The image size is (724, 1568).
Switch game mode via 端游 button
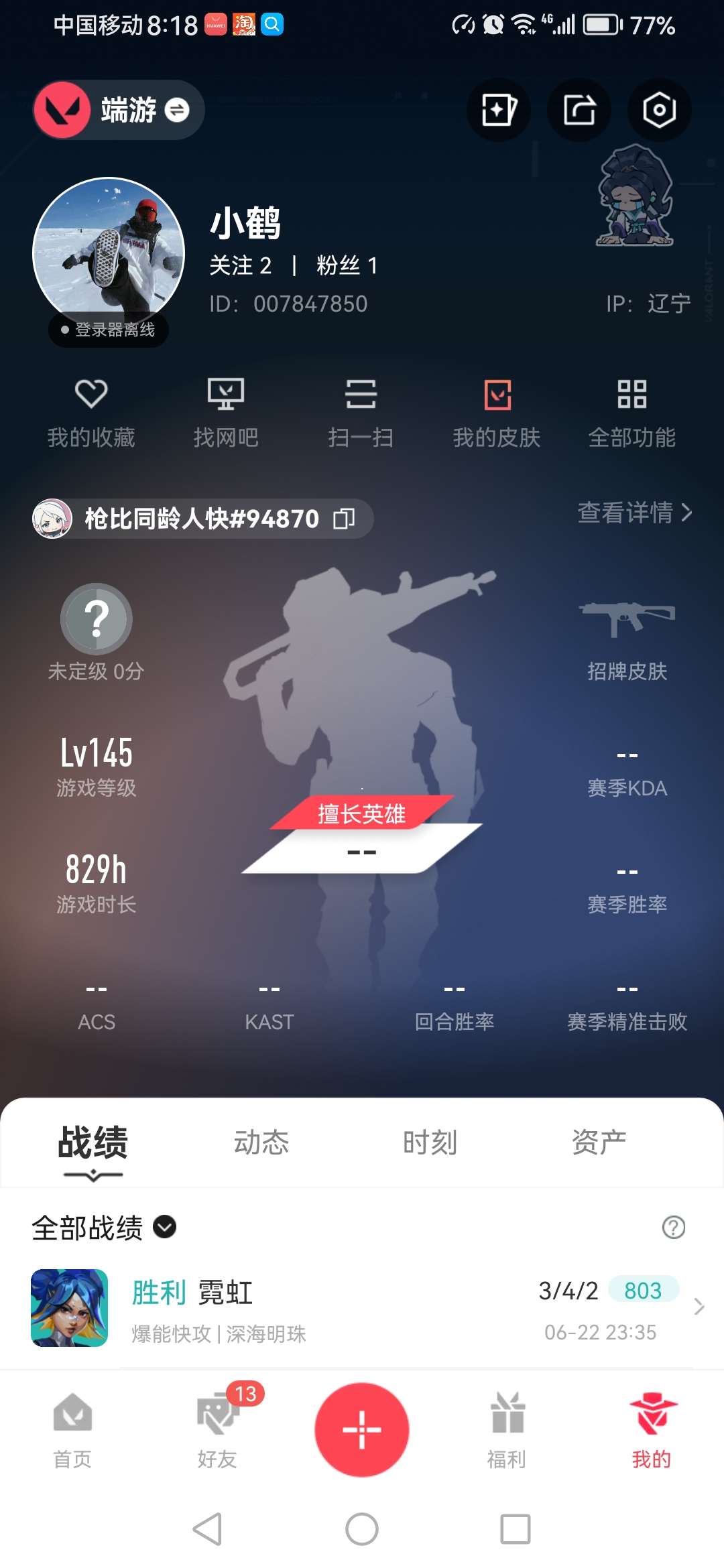119,110
